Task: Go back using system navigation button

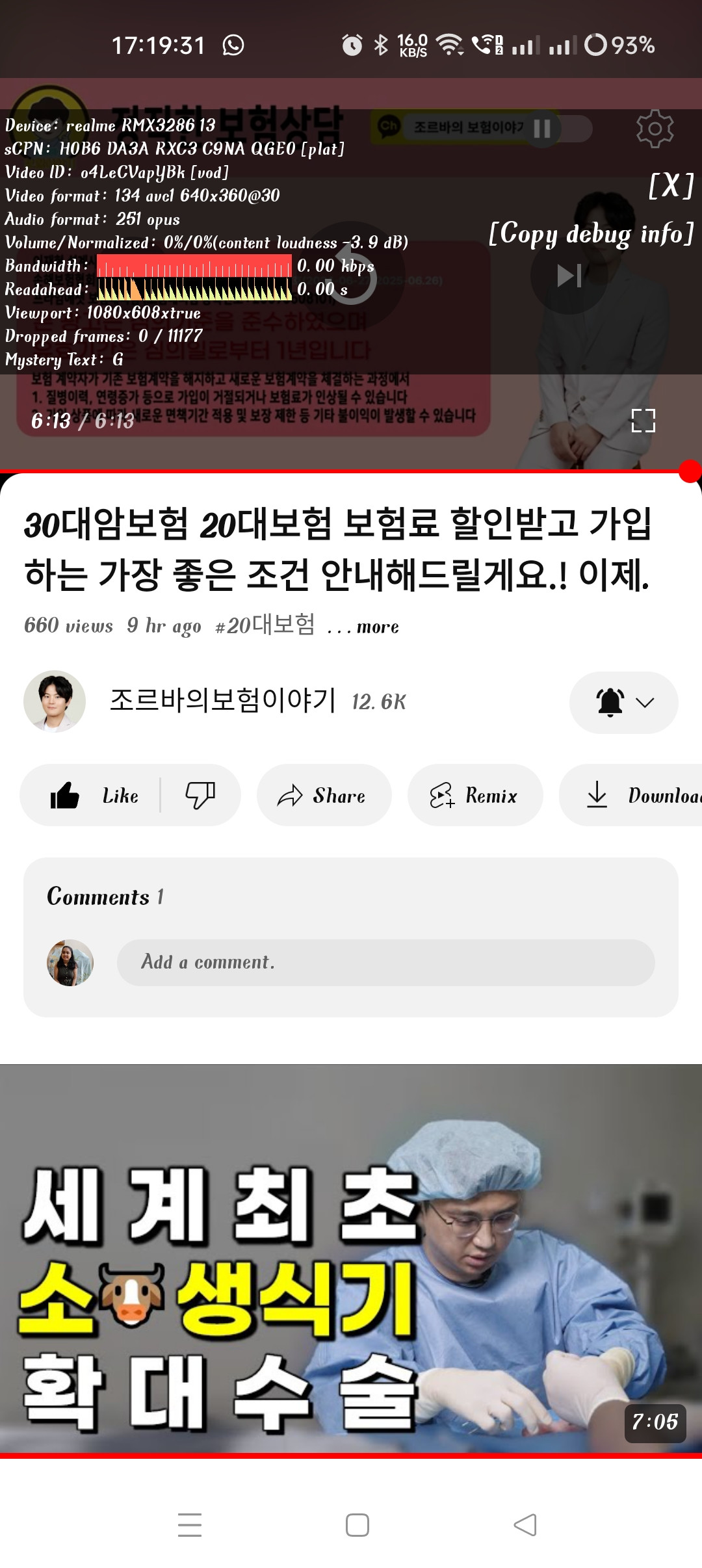Action: 525,1524
